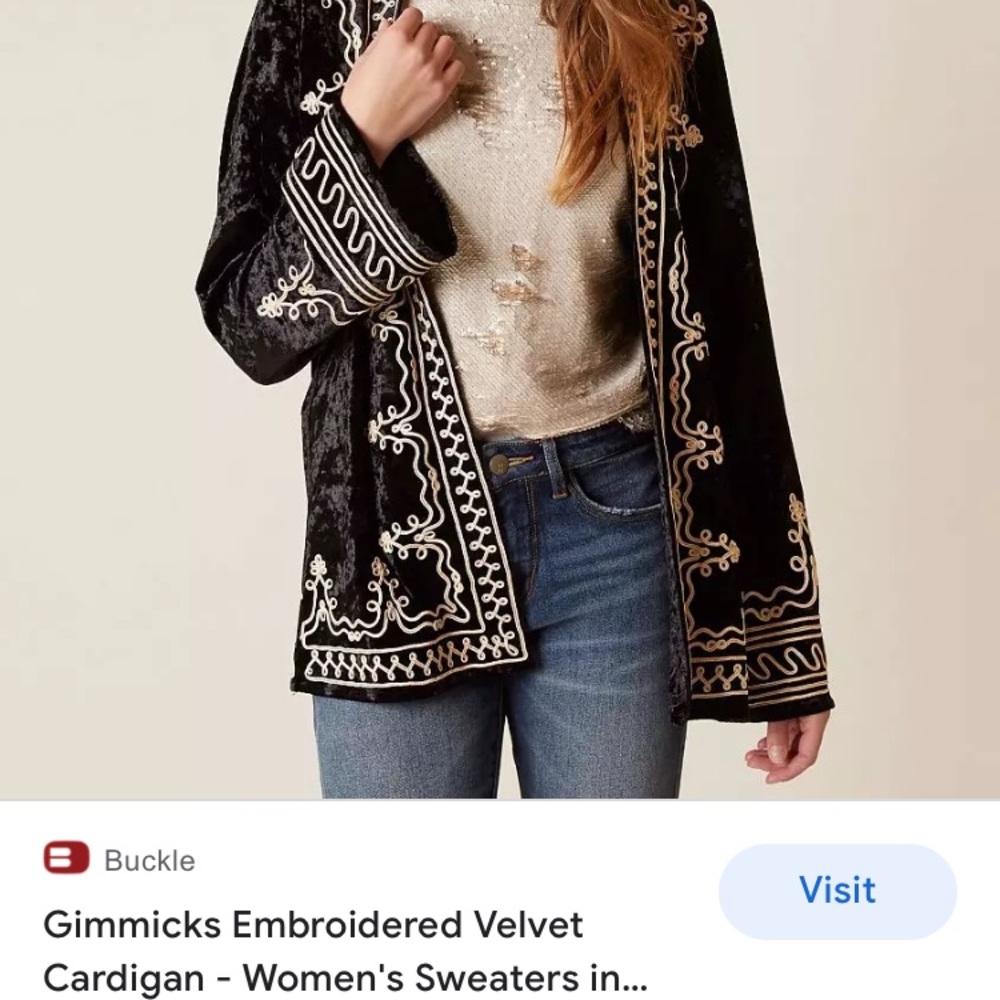1000x1000 pixels.
Task: View the velvet cardigan product image
Action: pos(500,400)
